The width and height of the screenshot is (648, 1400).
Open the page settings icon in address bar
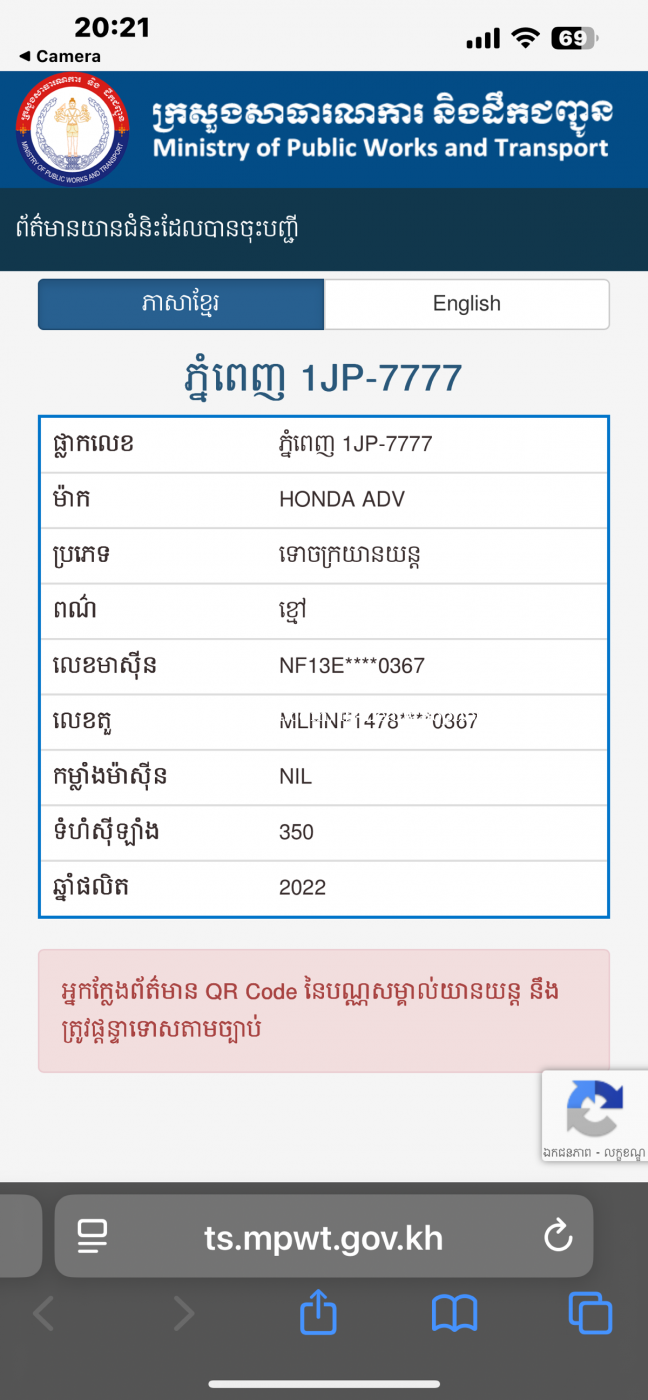pyautogui.click(x=93, y=1237)
